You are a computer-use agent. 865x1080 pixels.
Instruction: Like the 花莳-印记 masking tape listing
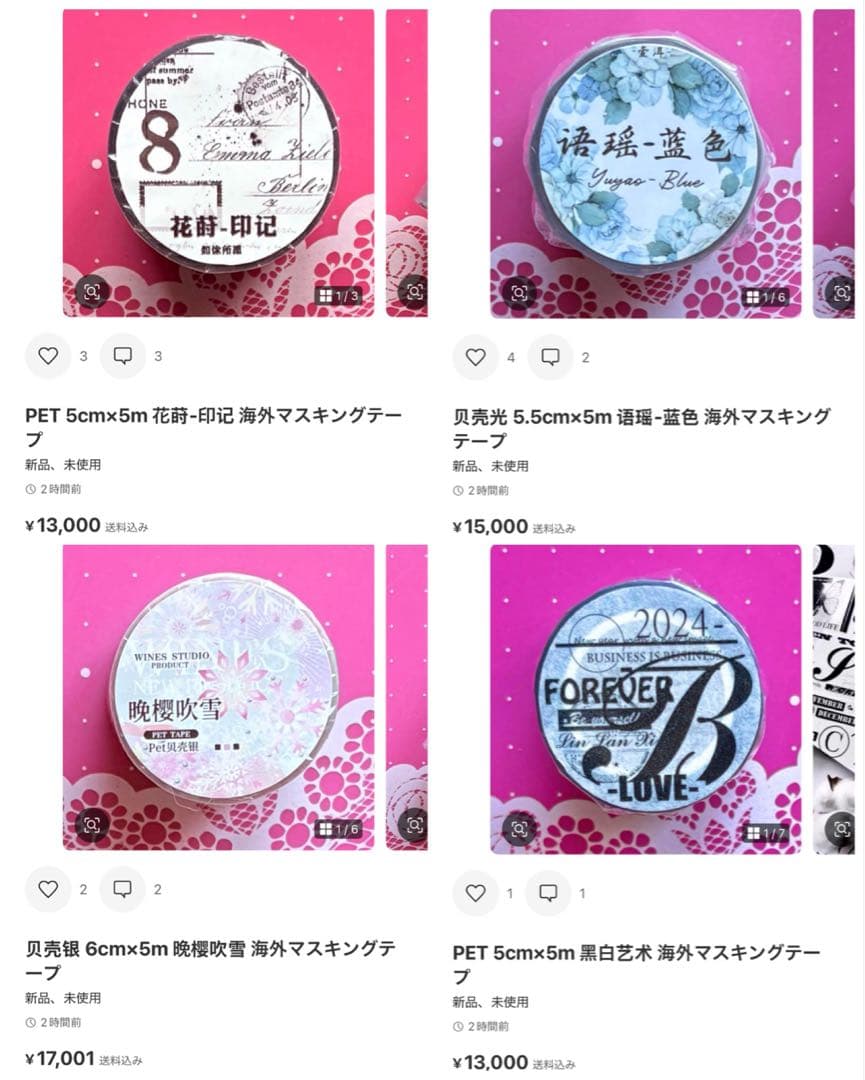click(x=48, y=356)
